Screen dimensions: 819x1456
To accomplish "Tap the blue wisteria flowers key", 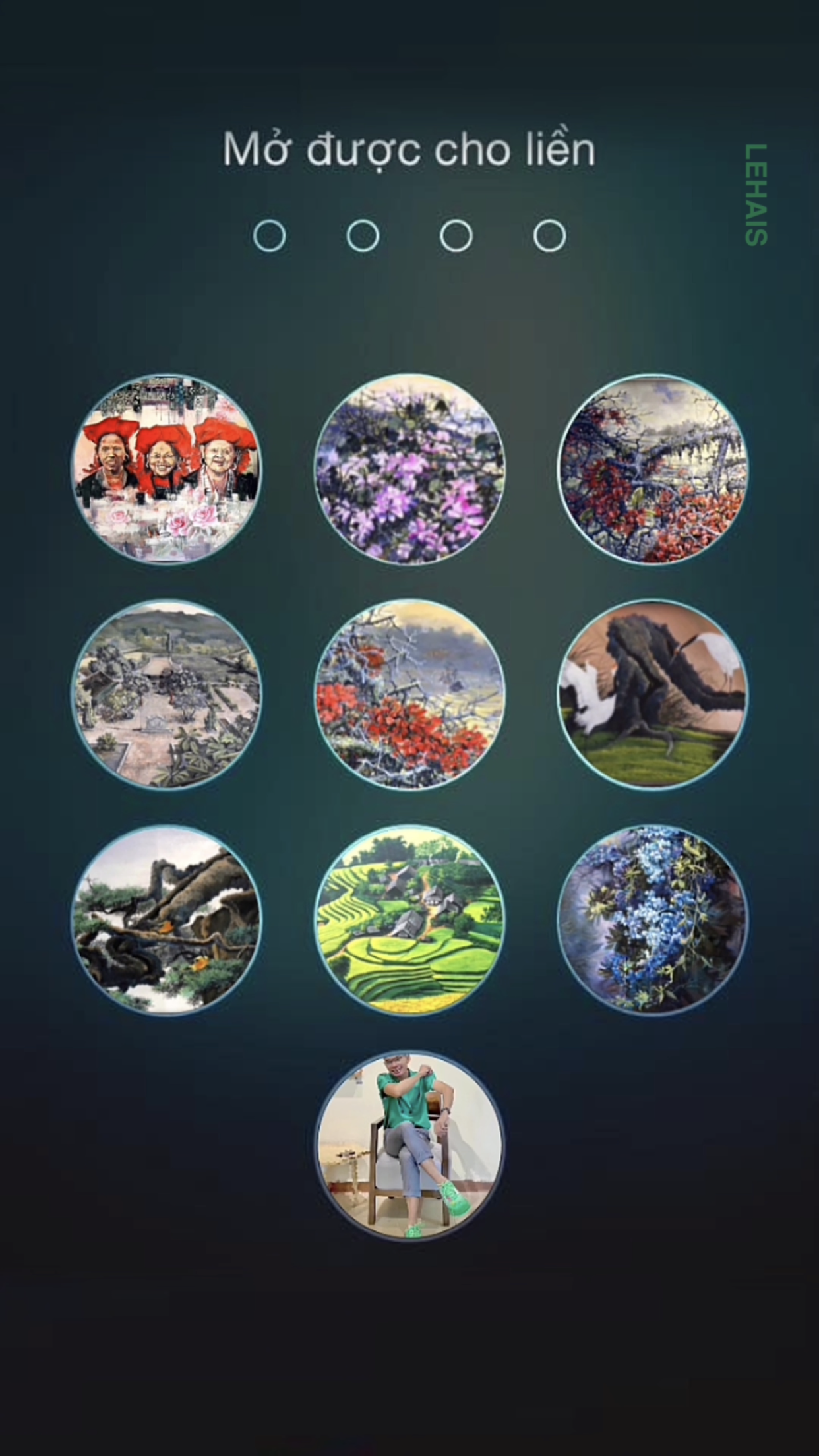I will pos(653,920).
